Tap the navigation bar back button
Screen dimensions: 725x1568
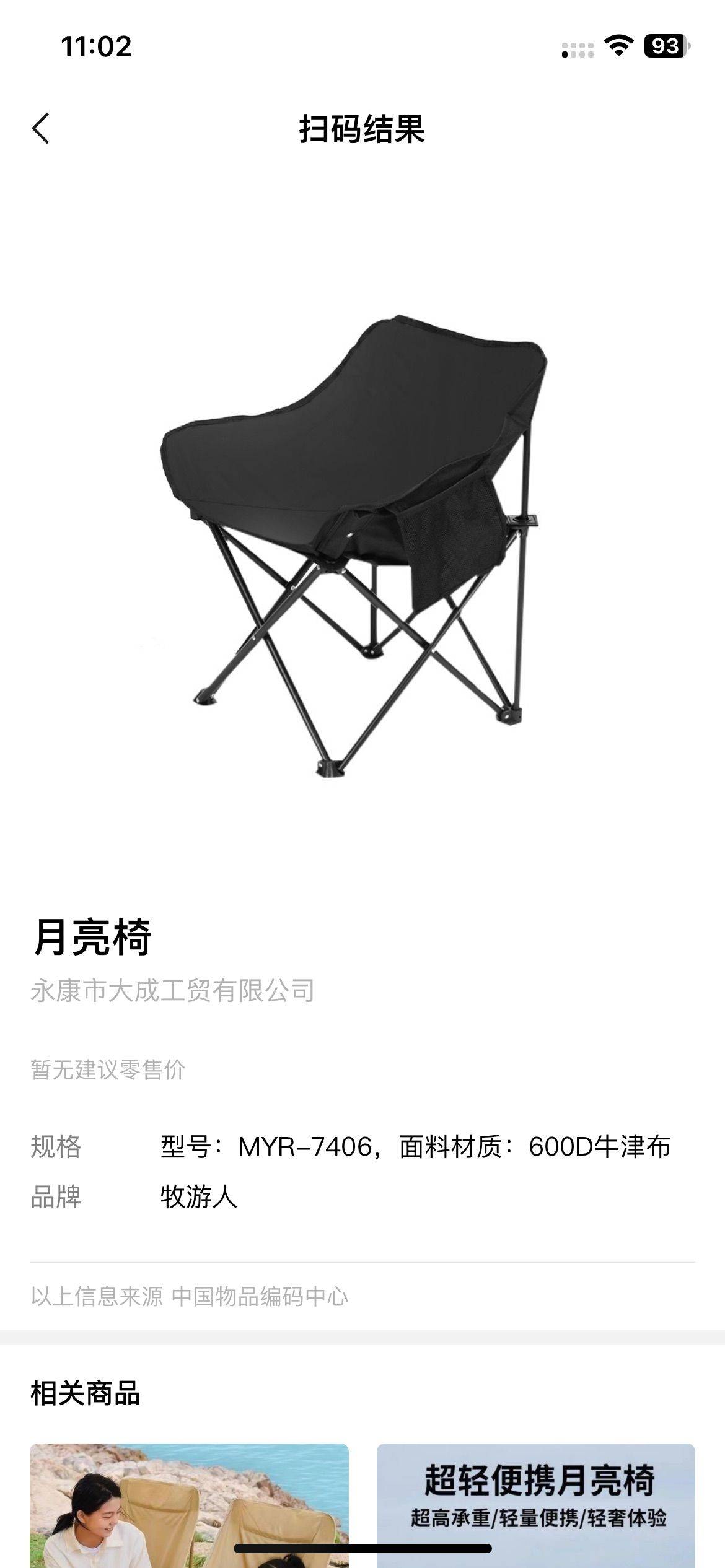[x=41, y=128]
